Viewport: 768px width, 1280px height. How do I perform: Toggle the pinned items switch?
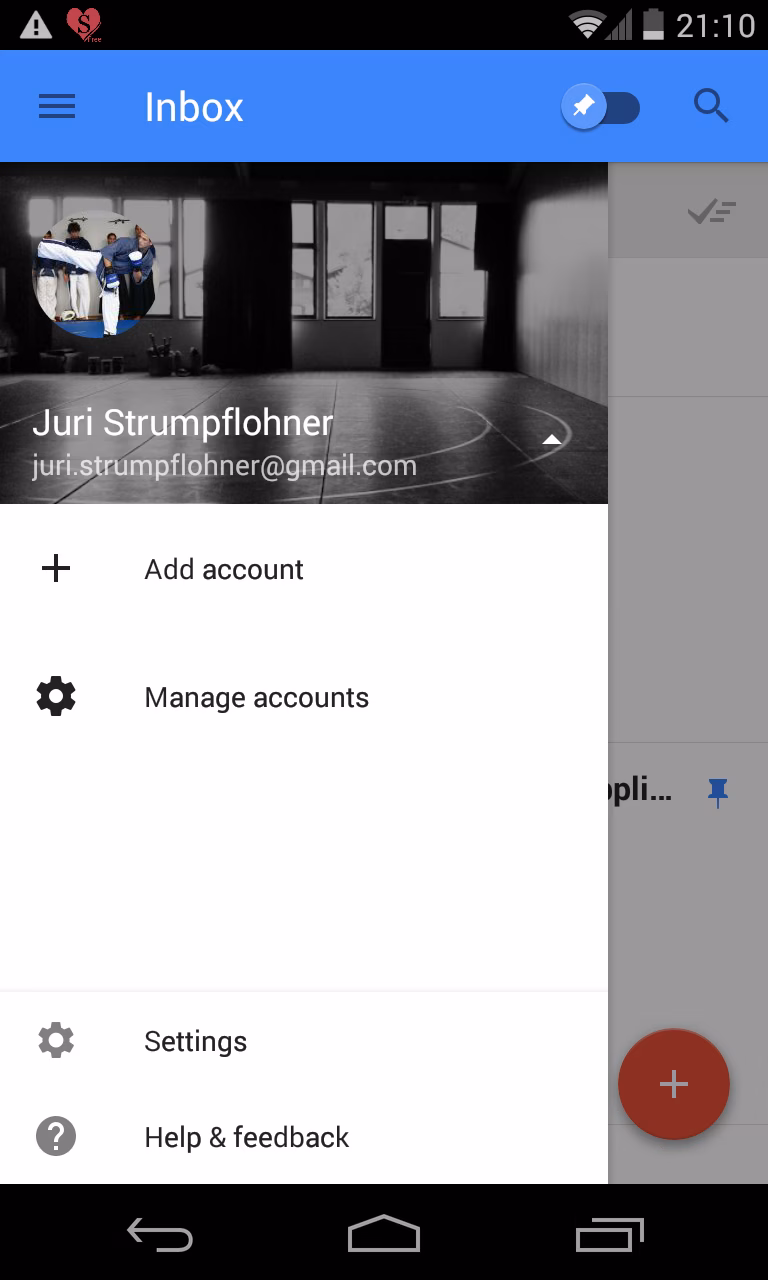click(x=601, y=107)
